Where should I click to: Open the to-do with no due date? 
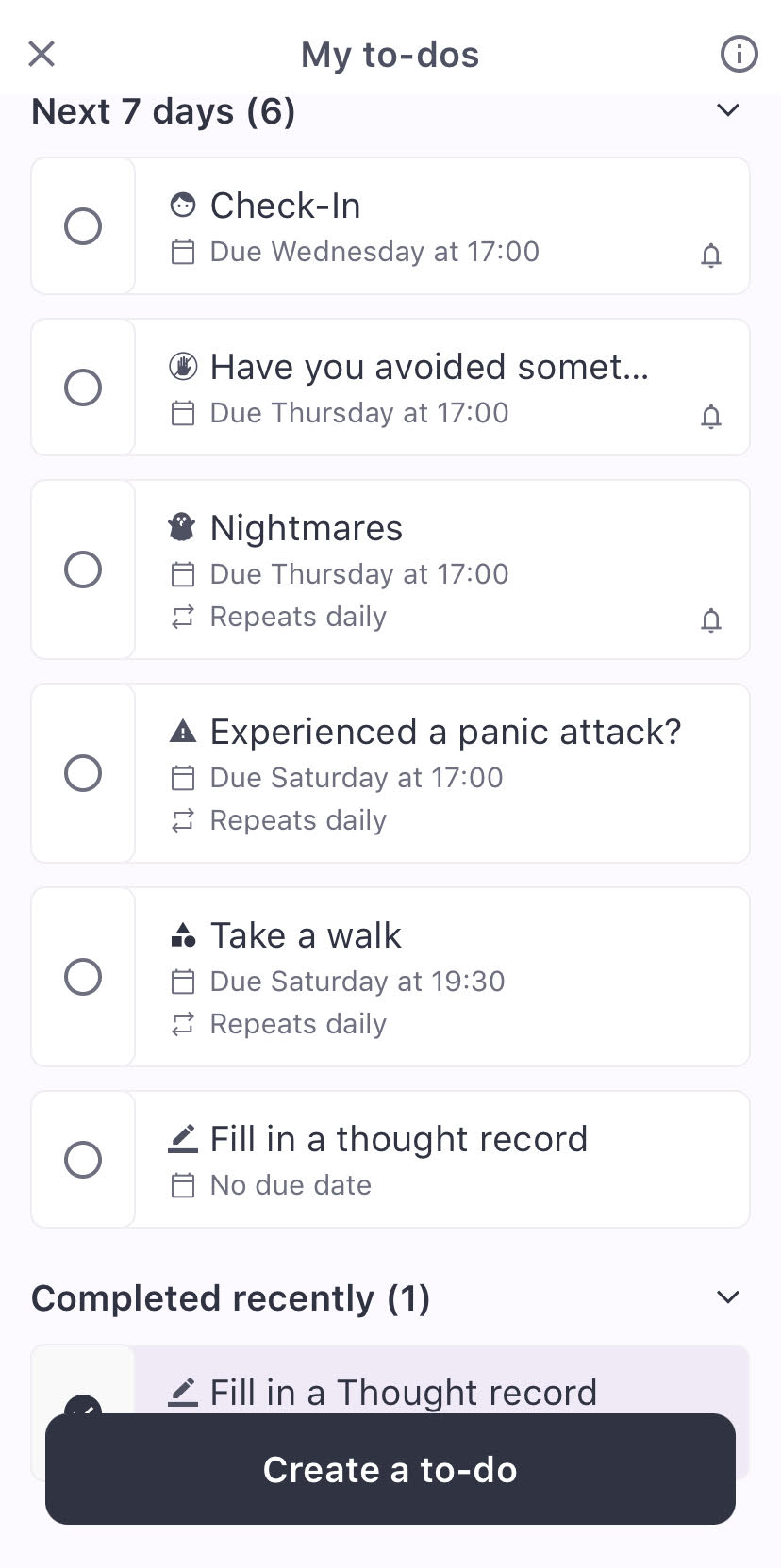(442, 1160)
